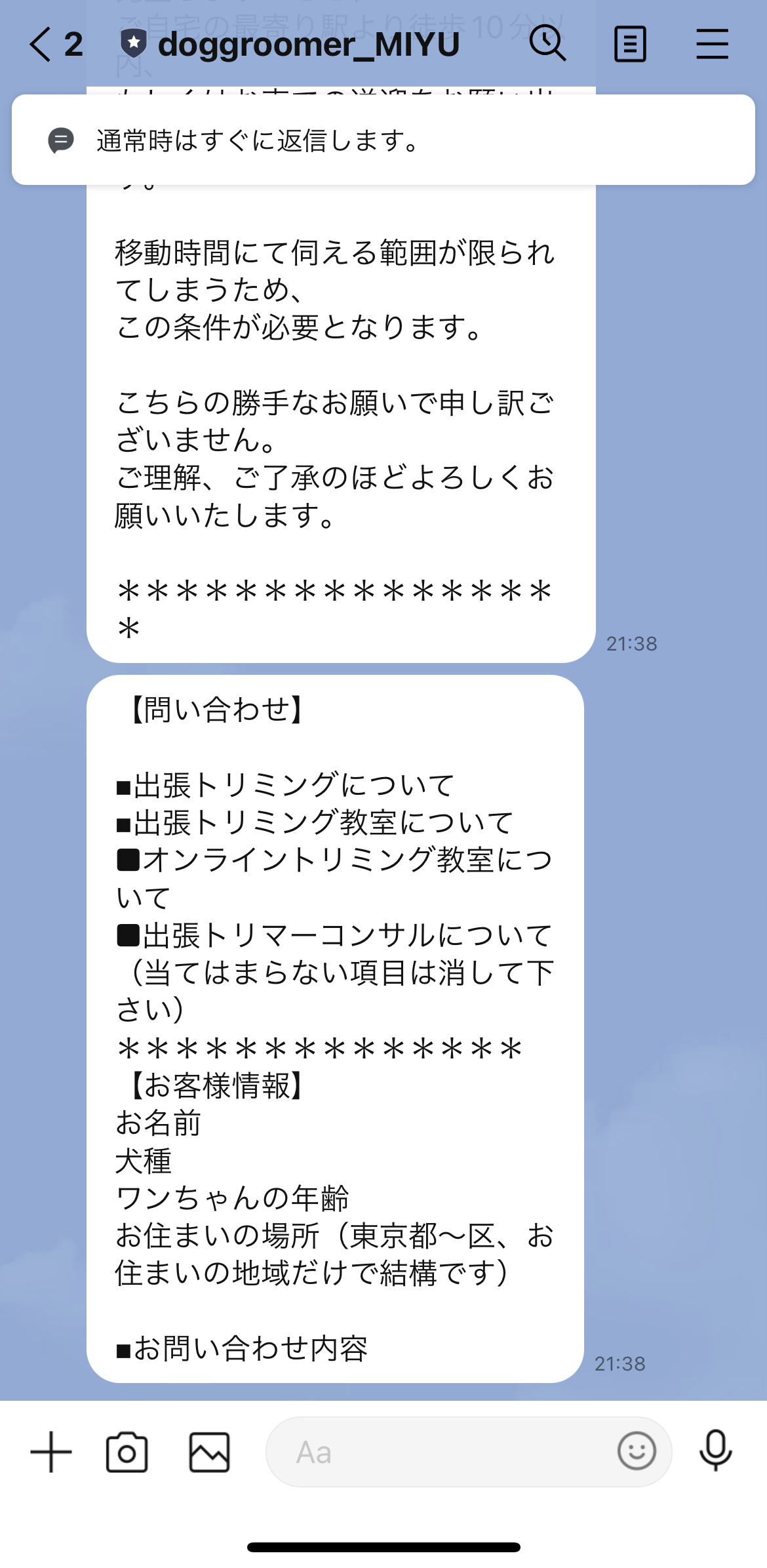
Task: Launch the camera from the chat bar
Action: pos(127,1452)
